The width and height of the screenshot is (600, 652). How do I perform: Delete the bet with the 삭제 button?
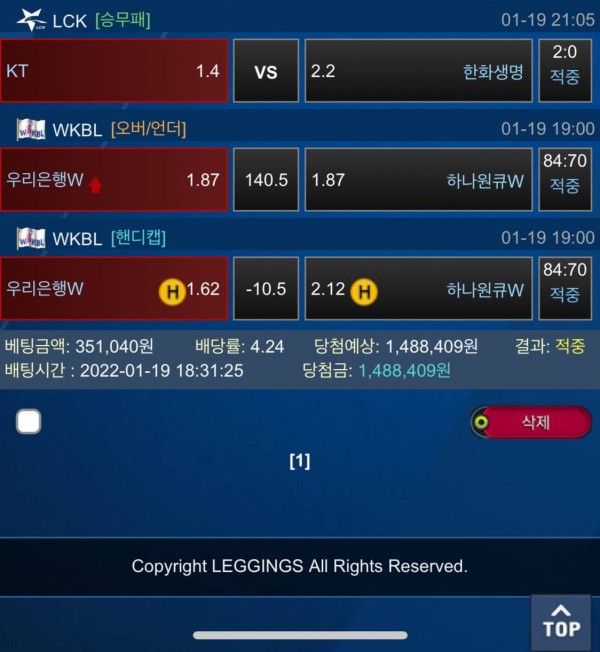tap(531, 422)
